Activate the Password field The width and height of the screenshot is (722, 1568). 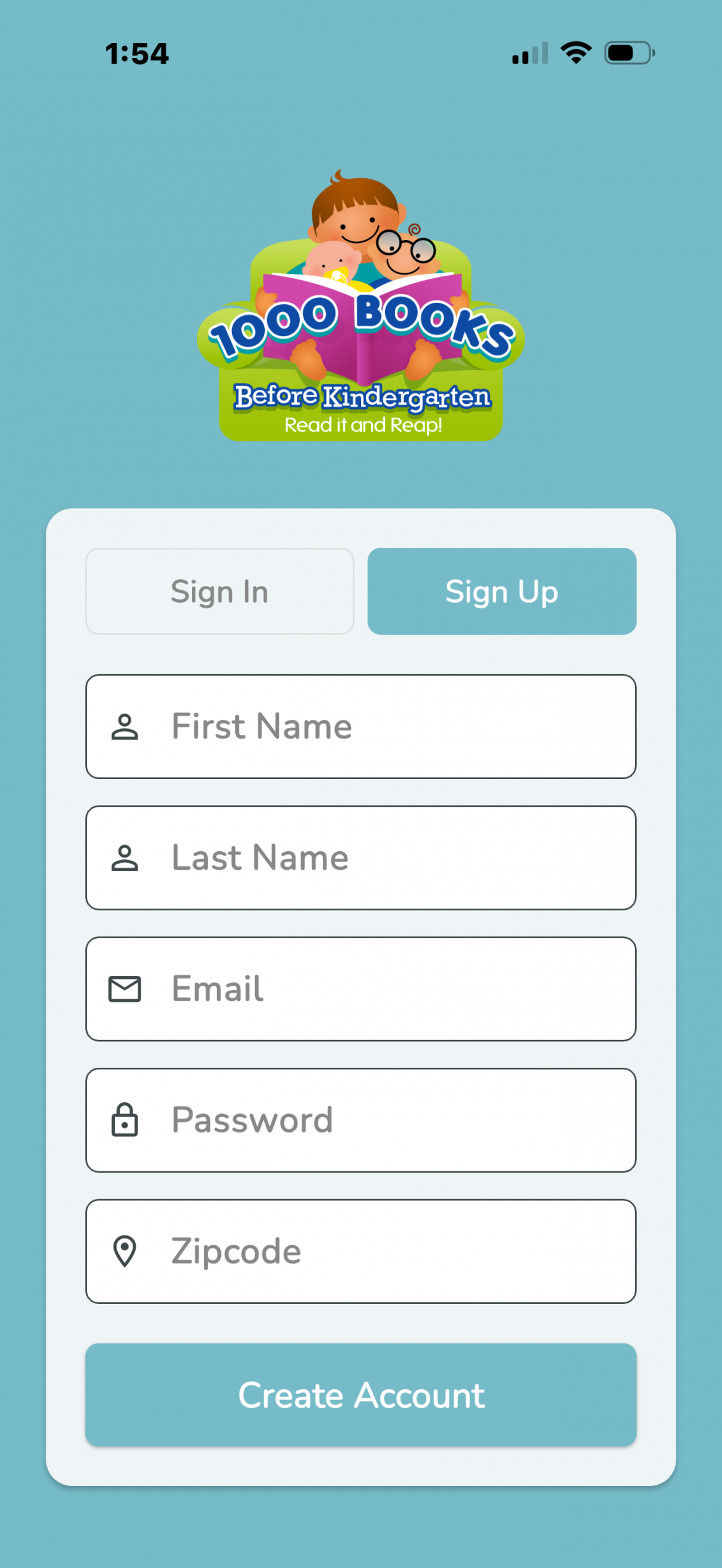(x=360, y=1120)
